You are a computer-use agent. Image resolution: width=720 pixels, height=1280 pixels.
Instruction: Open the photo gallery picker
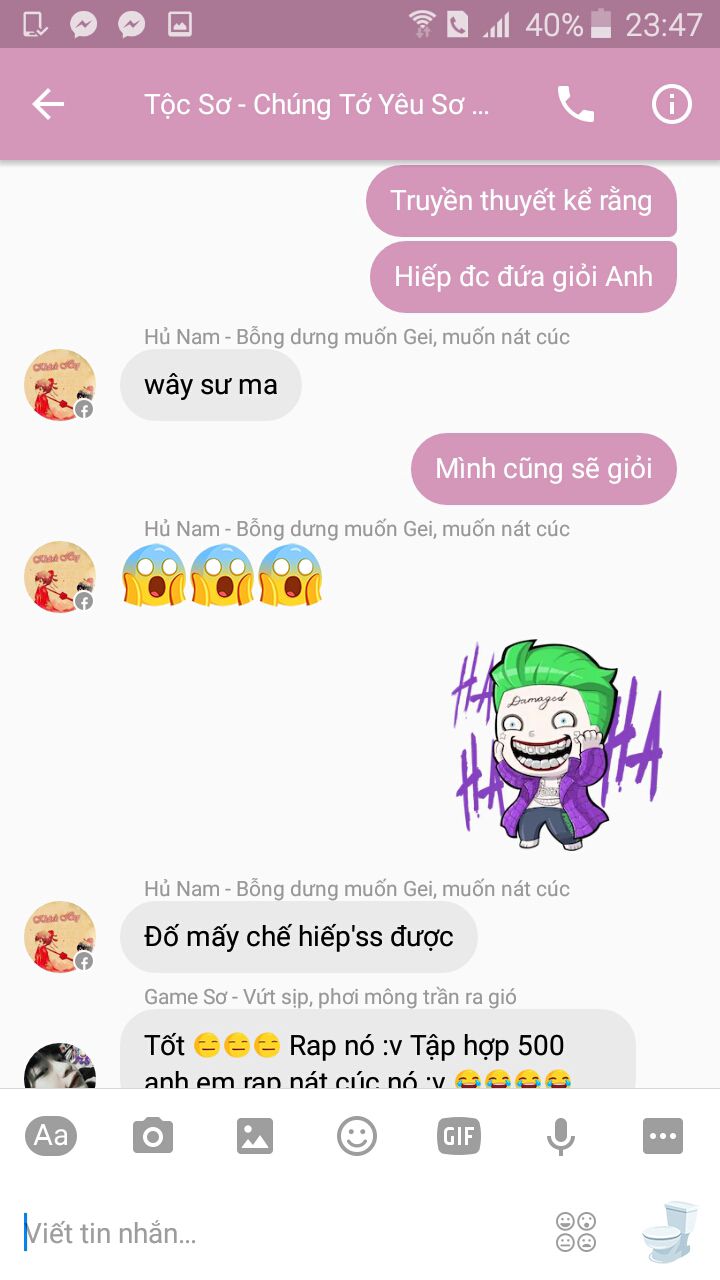tap(255, 1136)
